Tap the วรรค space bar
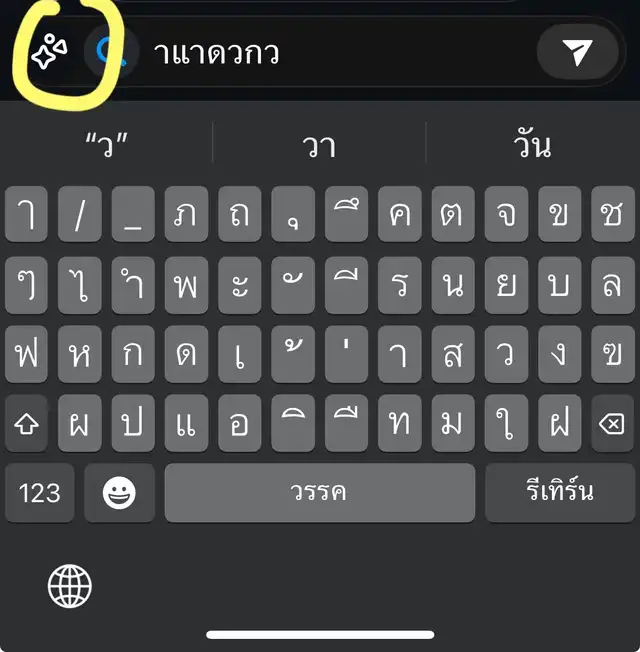The width and height of the screenshot is (640, 652). [319, 492]
